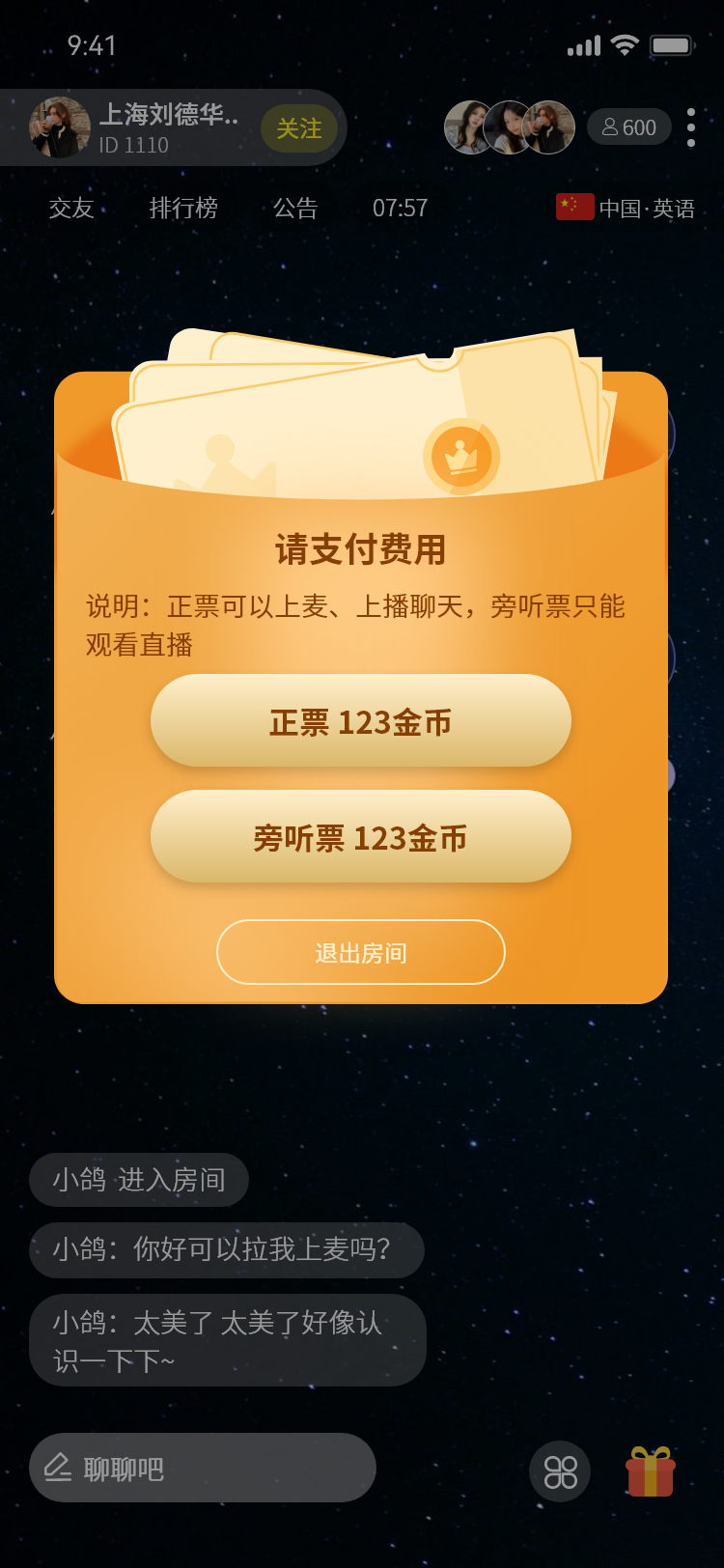Open the three-dot overflow menu
Image resolution: width=724 pixels, height=1568 pixels.
(x=691, y=127)
